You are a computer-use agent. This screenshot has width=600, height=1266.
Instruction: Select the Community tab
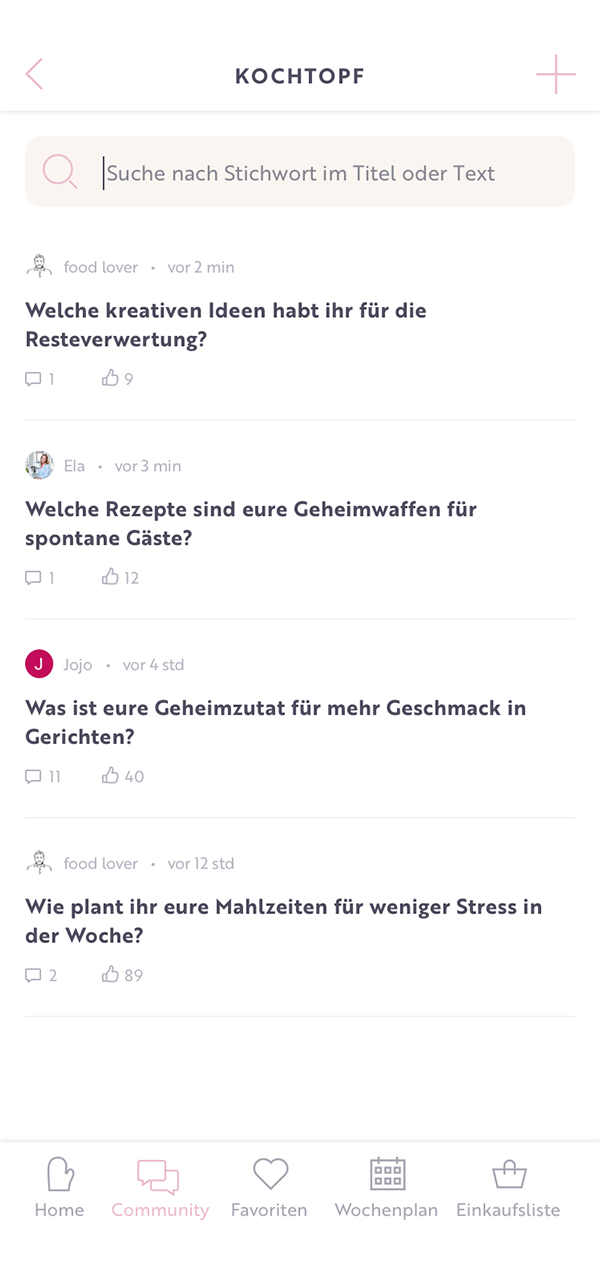click(160, 1188)
